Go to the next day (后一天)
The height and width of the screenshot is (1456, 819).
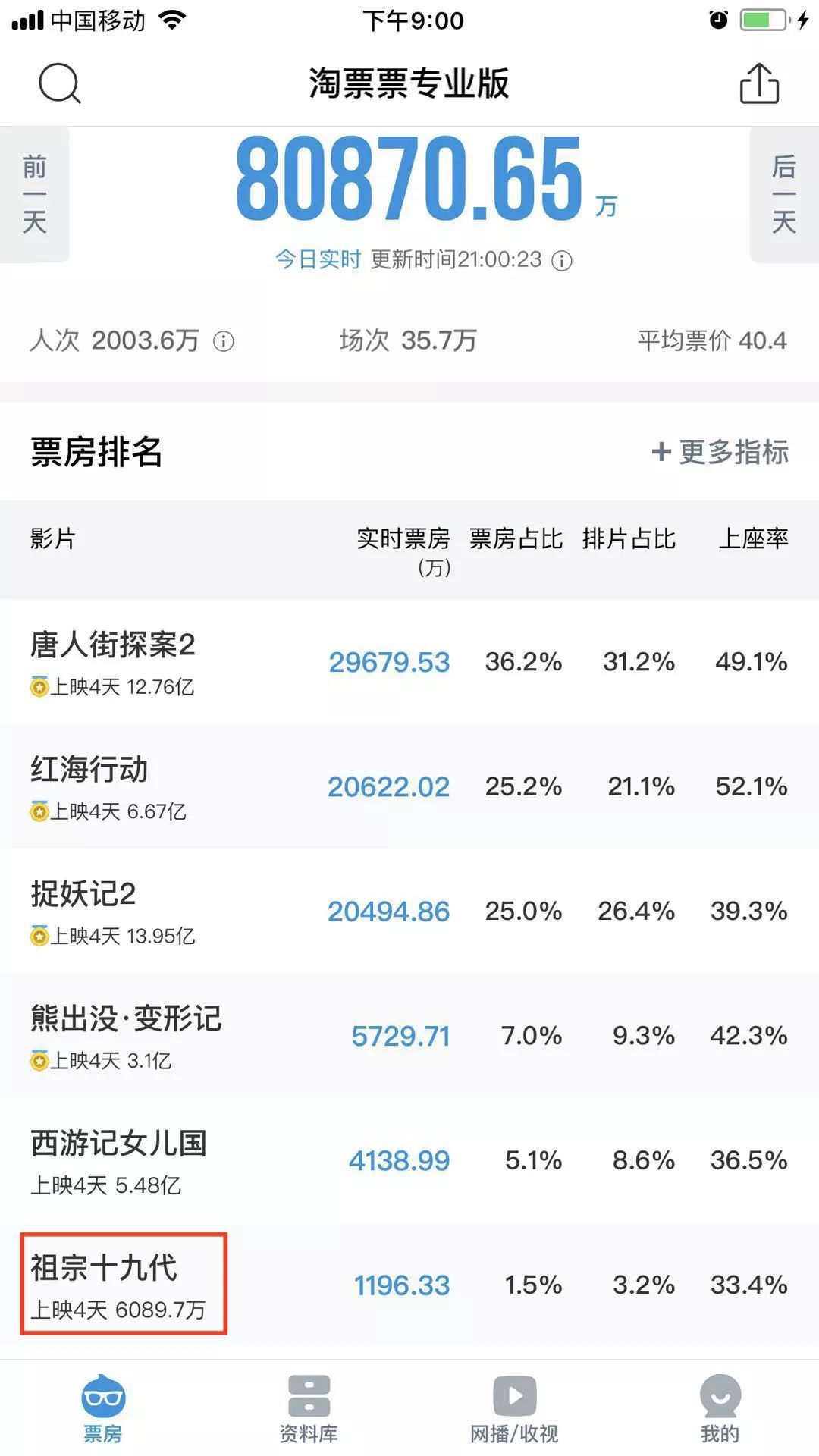click(x=784, y=194)
